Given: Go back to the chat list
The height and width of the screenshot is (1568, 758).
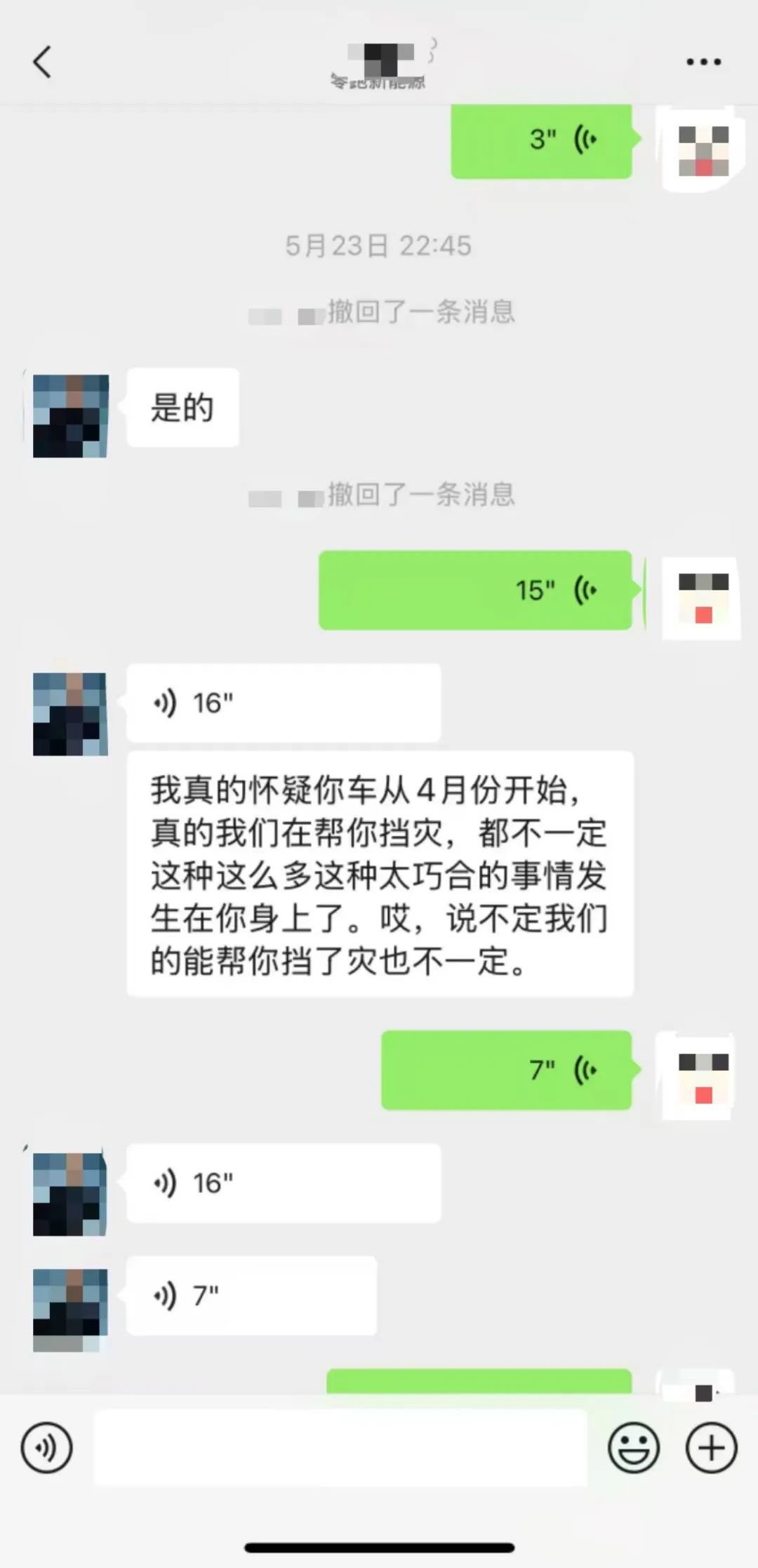Looking at the screenshot, I should 42,62.
